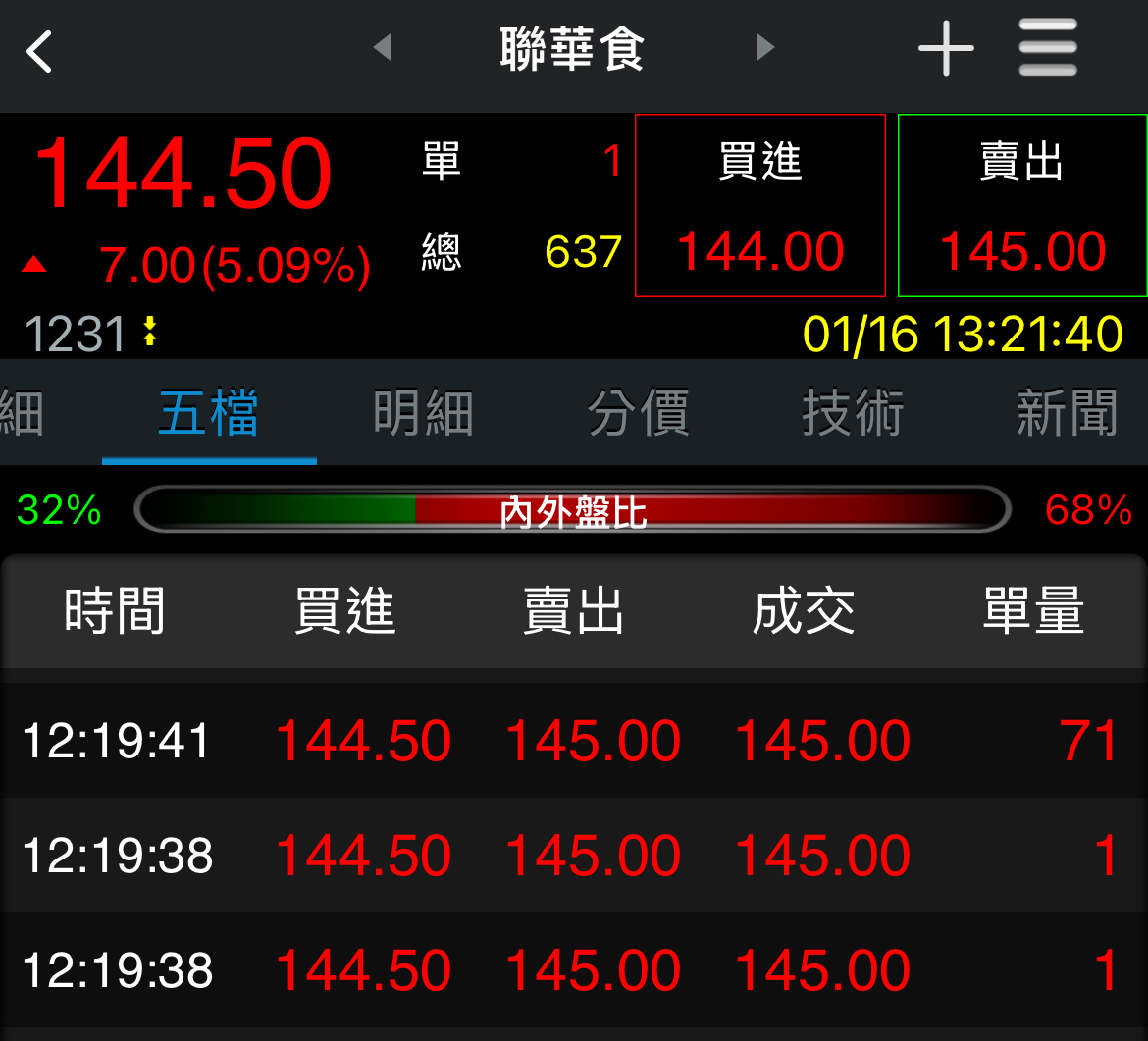Go back using the top-left arrow

coord(39,51)
